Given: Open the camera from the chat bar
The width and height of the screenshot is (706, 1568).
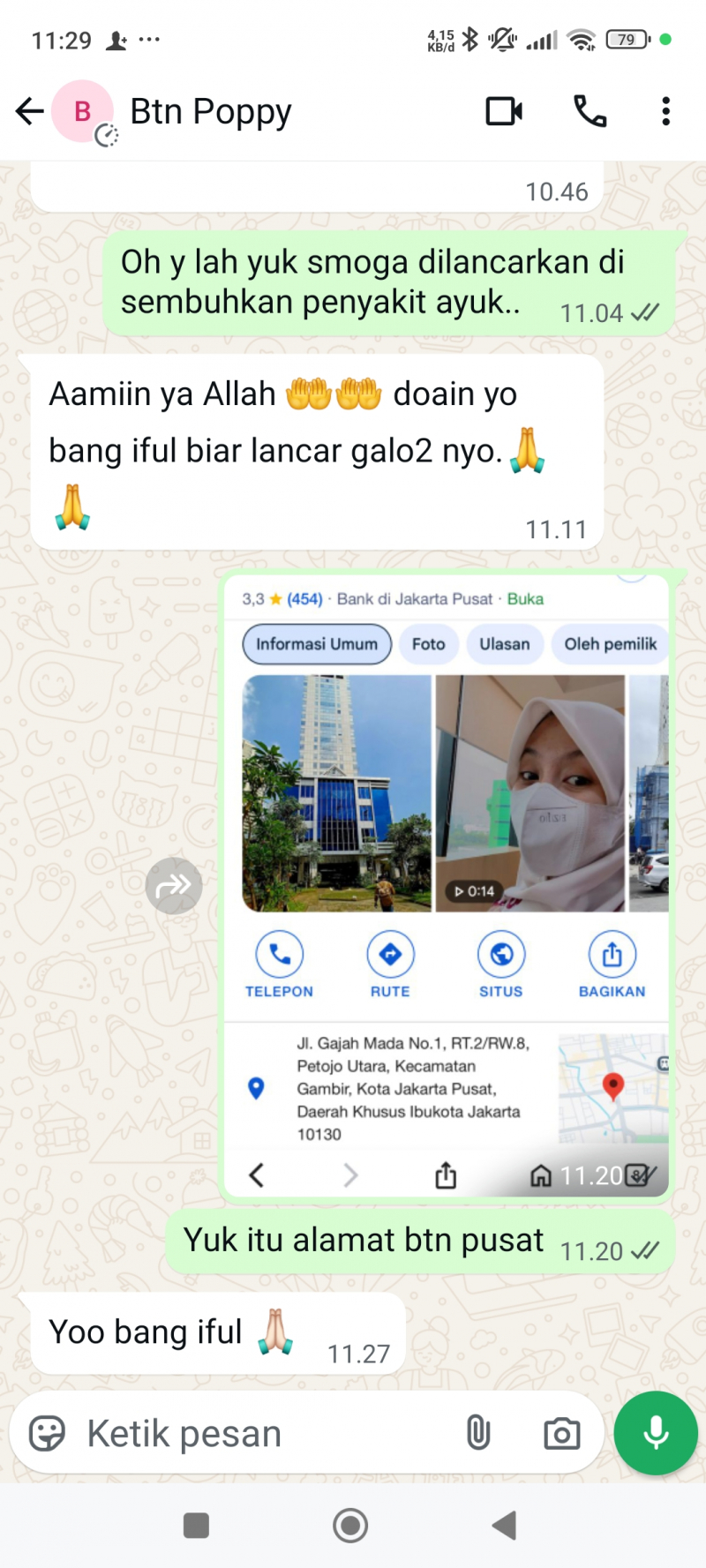Looking at the screenshot, I should [560, 1433].
